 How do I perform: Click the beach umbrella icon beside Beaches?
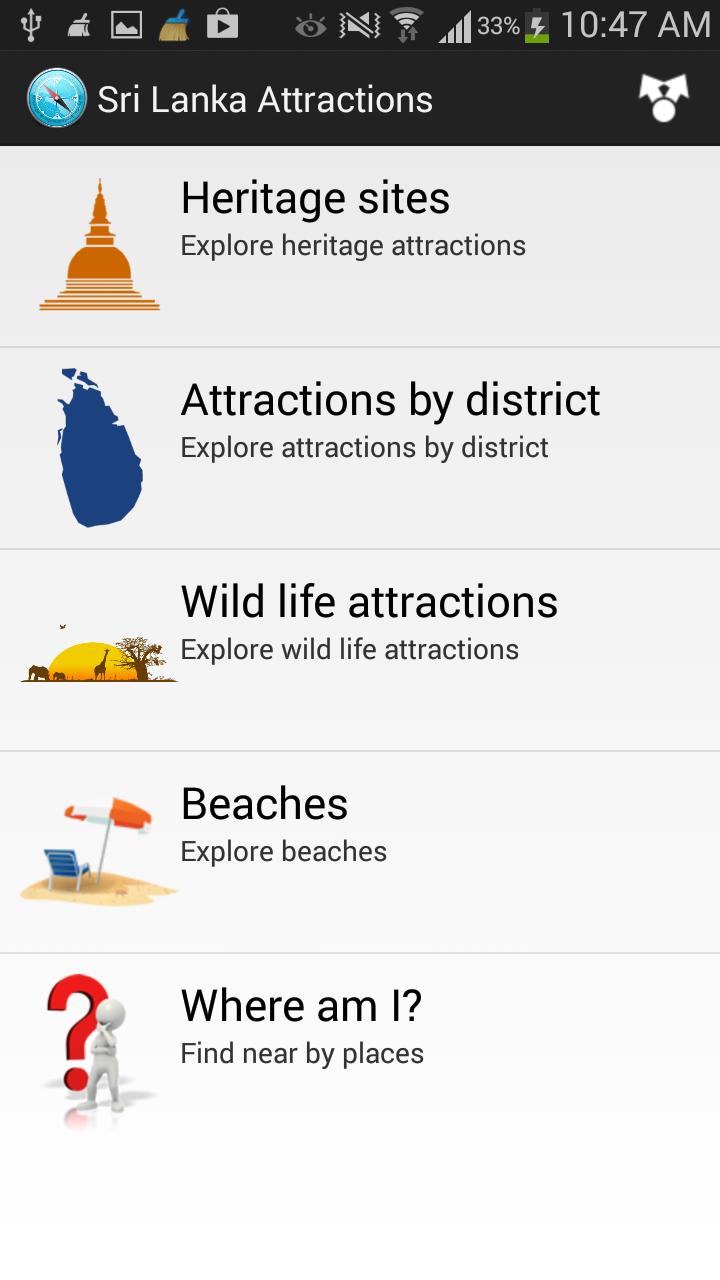pos(98,850)
